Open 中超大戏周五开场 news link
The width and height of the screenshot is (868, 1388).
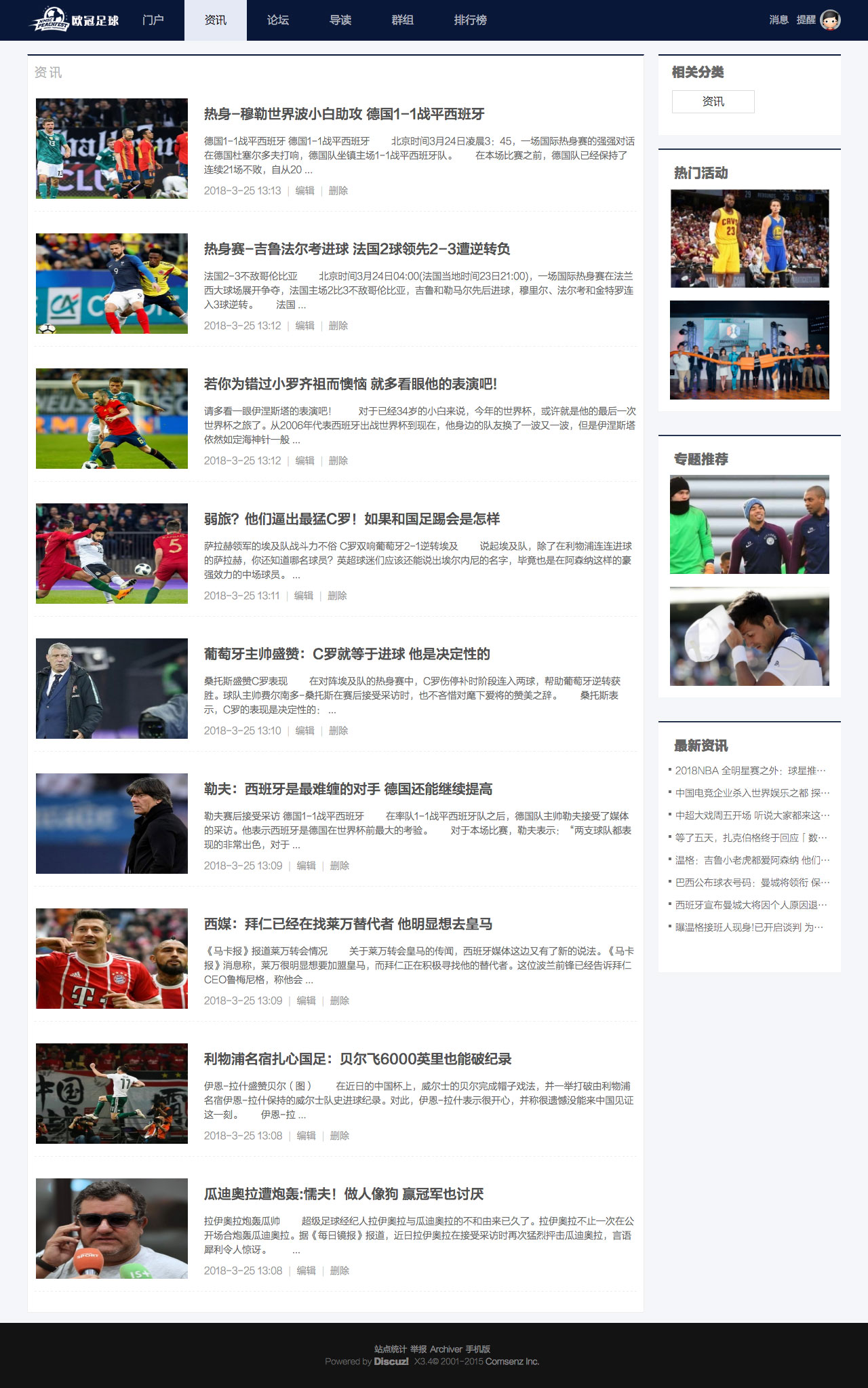coord(752,815)
